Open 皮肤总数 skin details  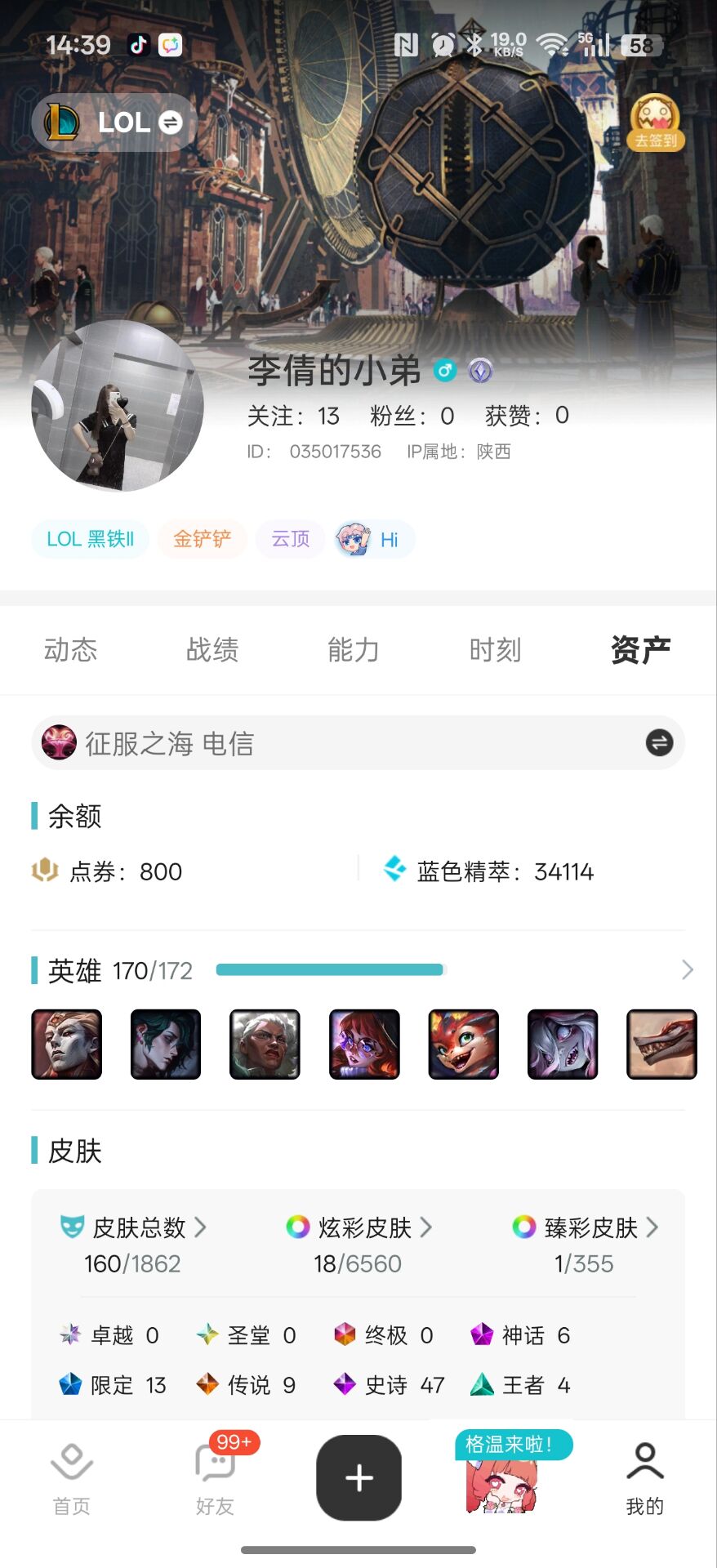tap(133, 1227)
